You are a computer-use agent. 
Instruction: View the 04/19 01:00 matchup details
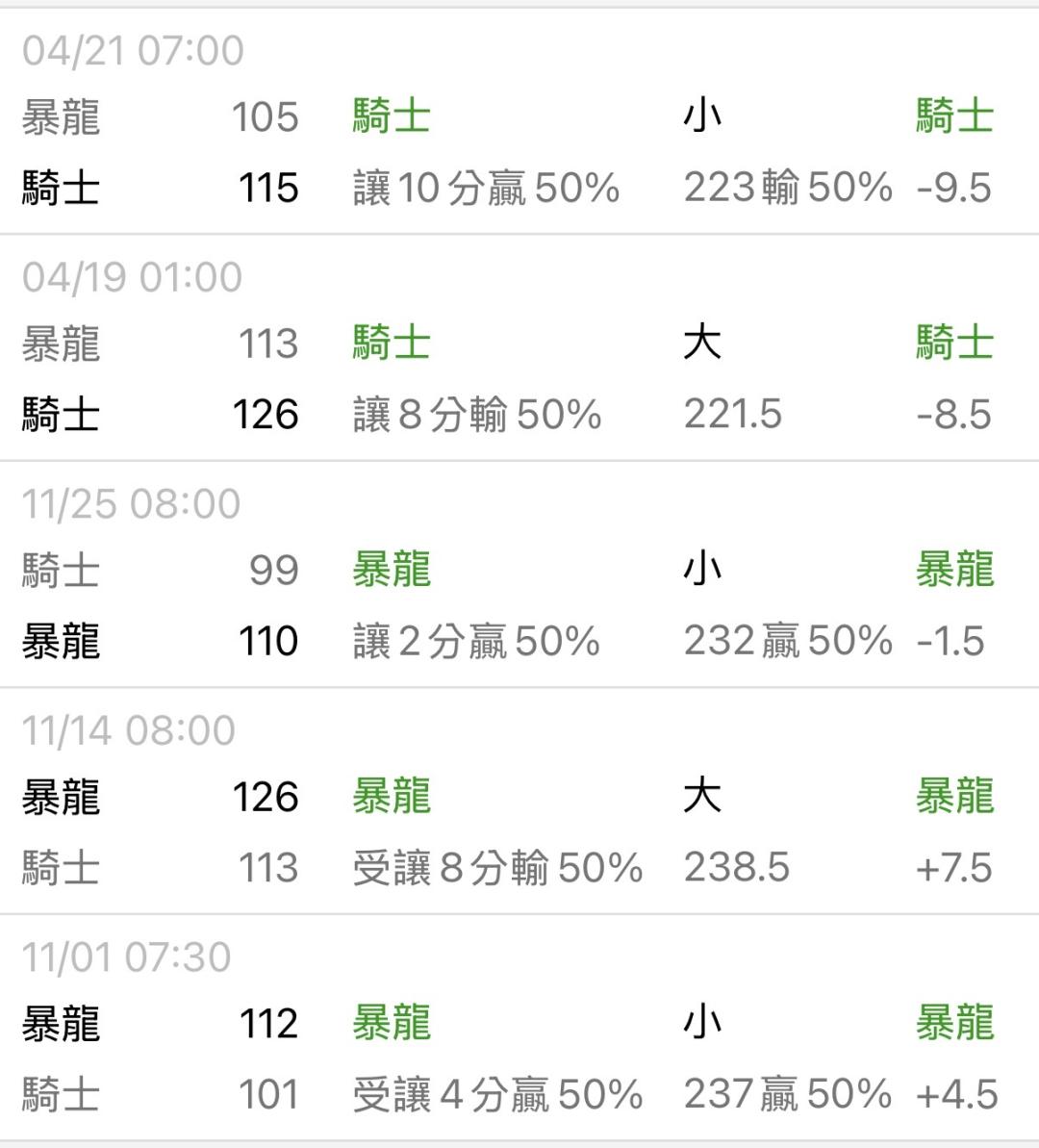tap(519, 348)
